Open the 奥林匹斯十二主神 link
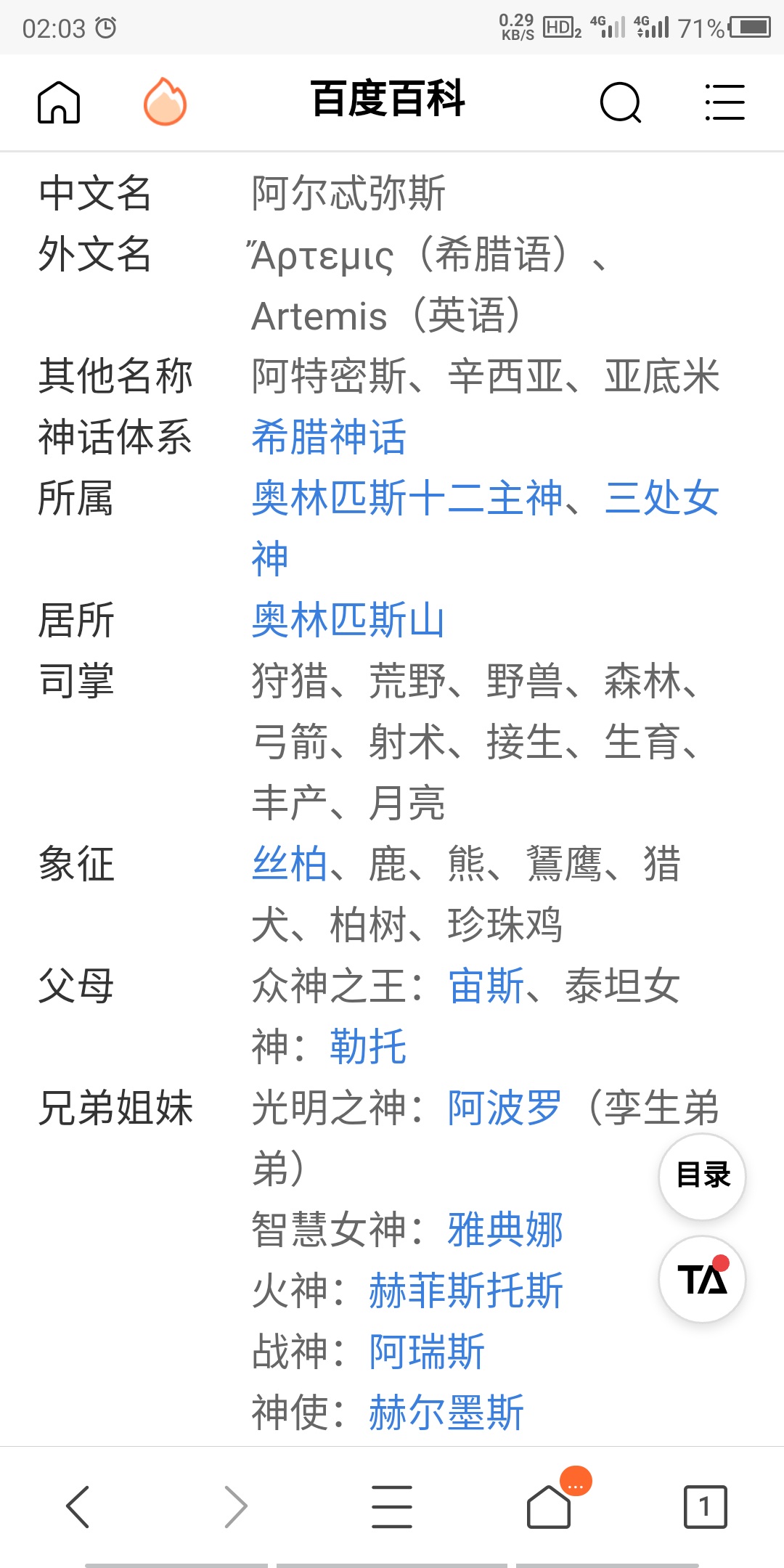Viewport: 784px width, 1568px height. pyautogui.click(x=407, y=498)
